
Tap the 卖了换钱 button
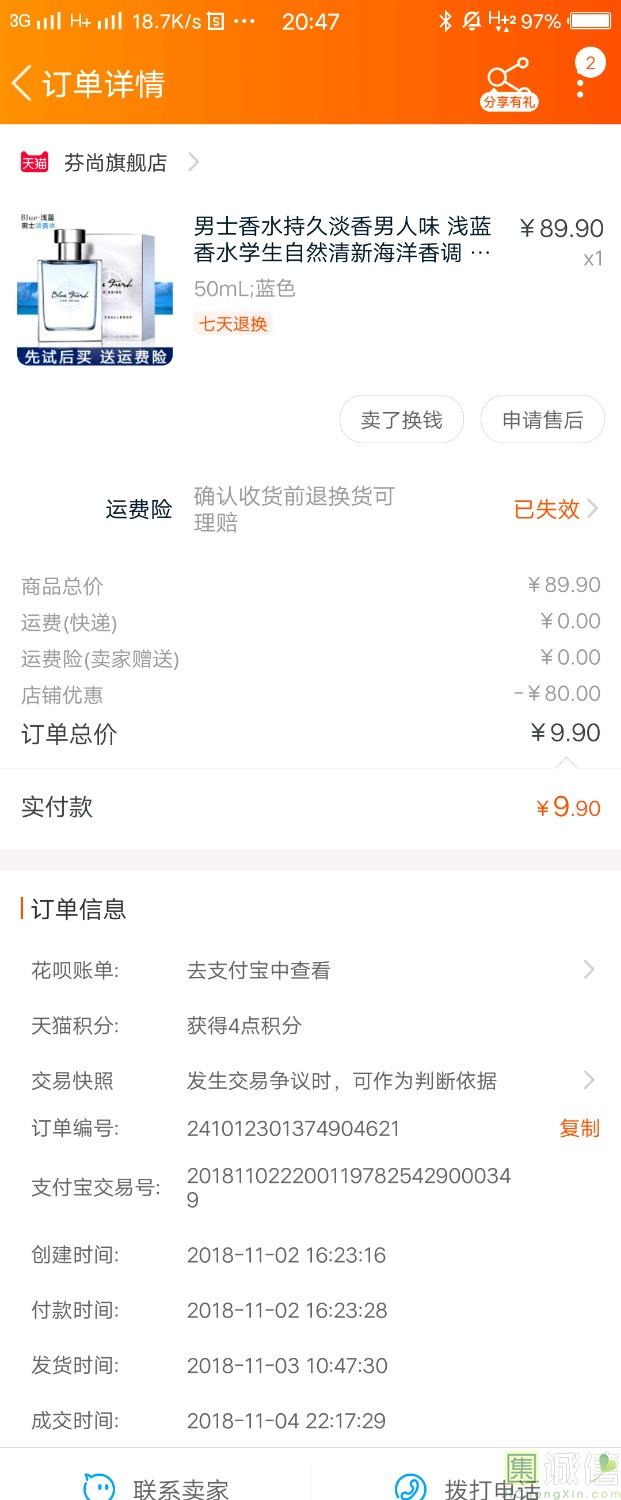pos(401,420)
